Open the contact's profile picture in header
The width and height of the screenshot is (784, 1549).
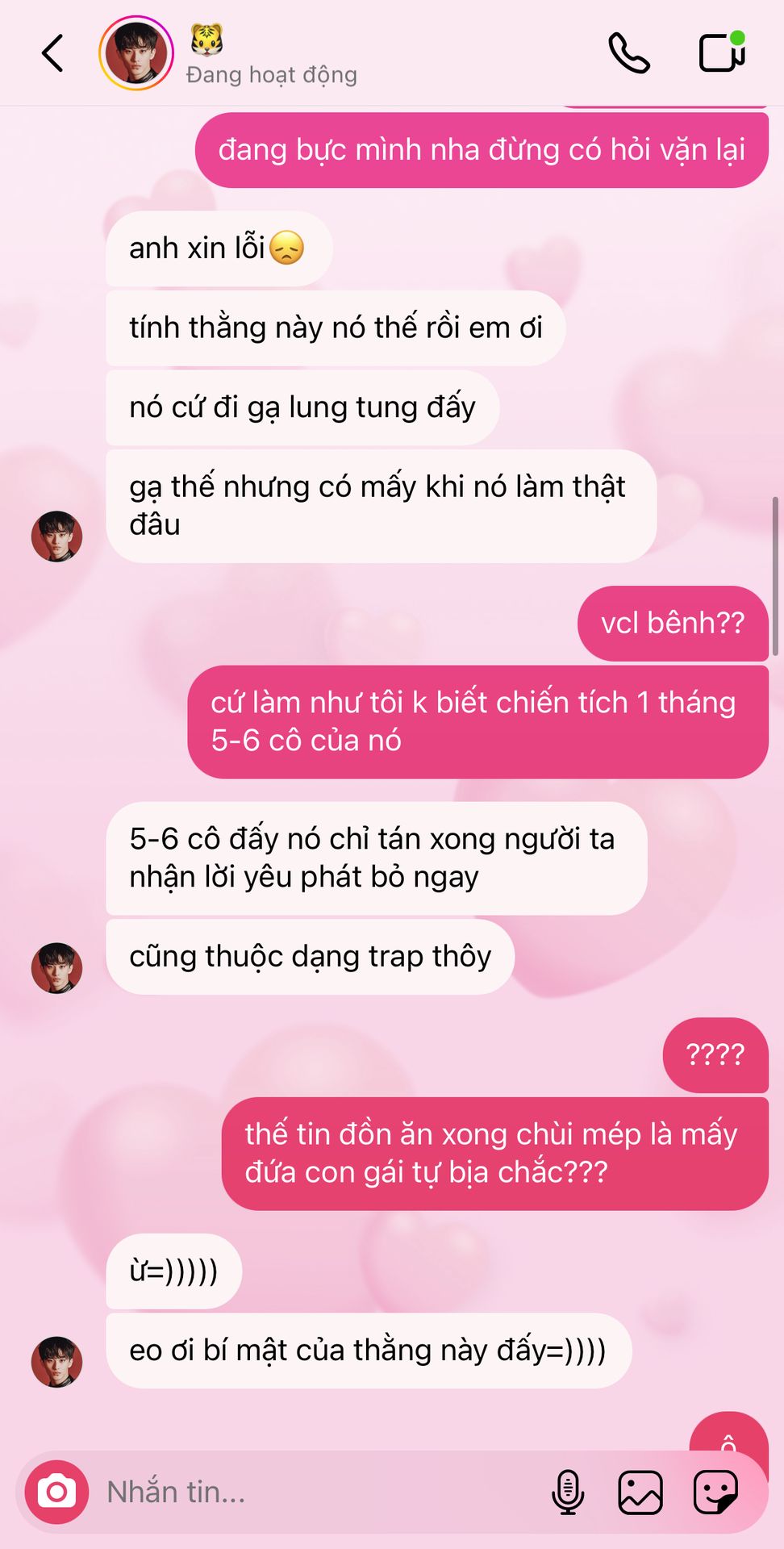[136, 53]
